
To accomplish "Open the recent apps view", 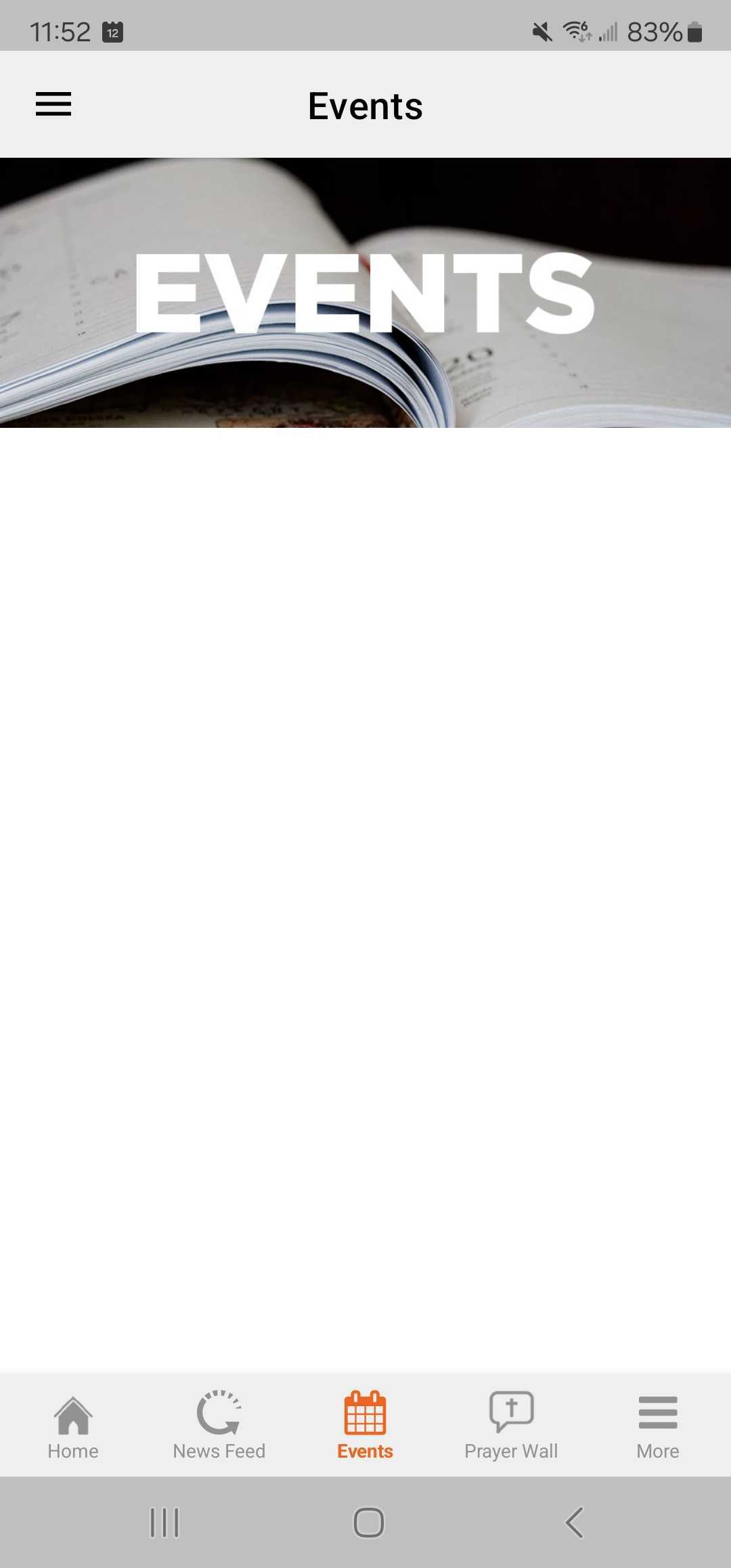I will (x=164, y=1523).
